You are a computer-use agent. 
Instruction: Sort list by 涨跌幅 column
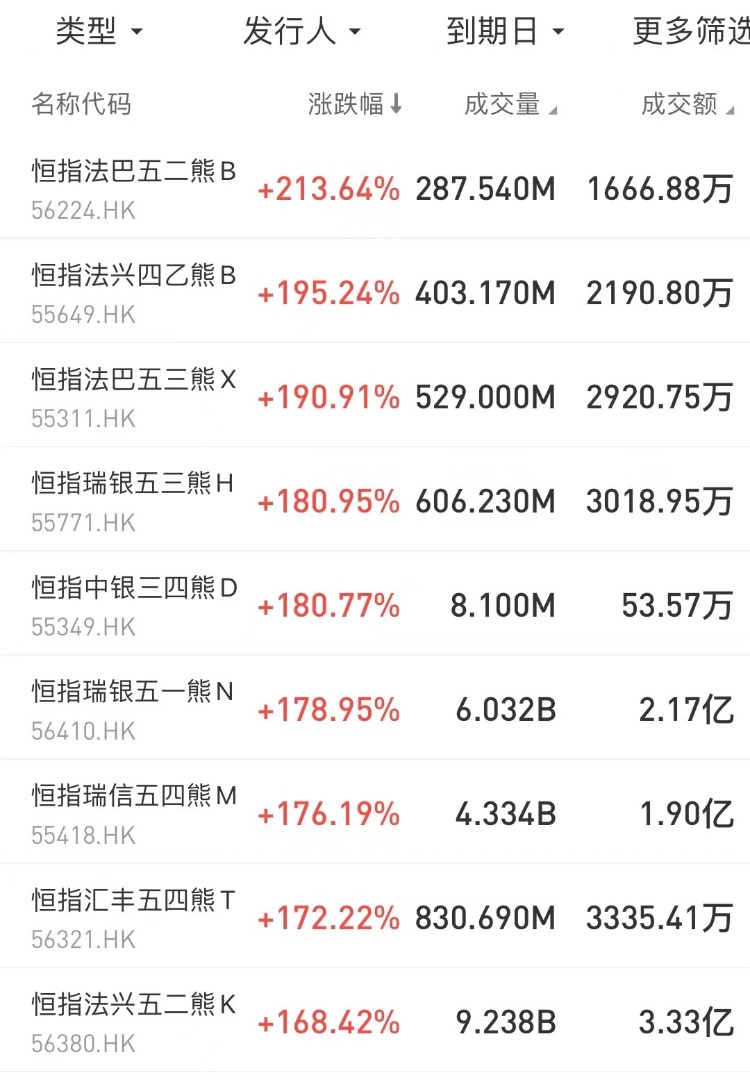coord(355,104)
